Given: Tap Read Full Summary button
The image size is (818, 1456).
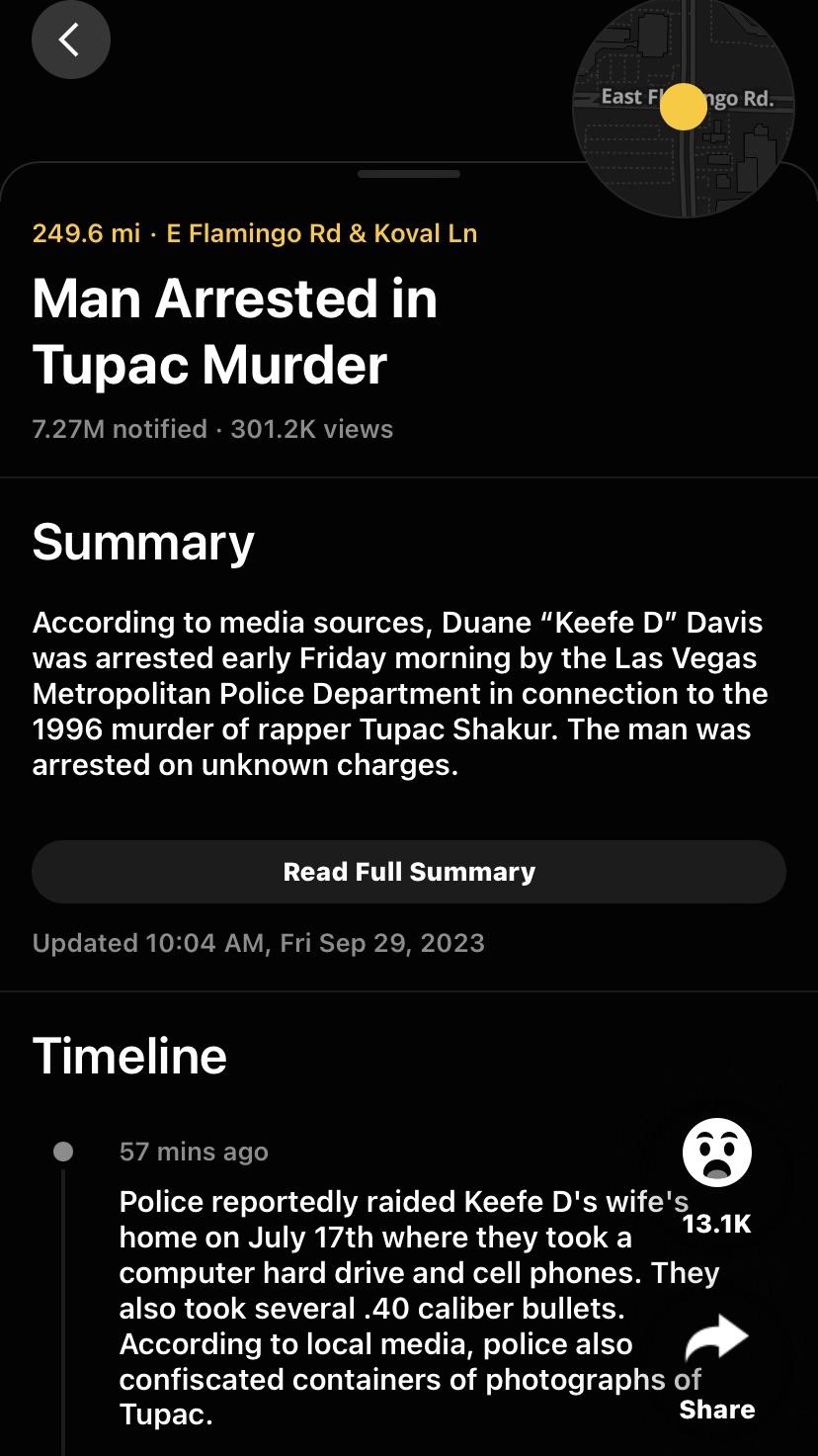Looking at the screenshot, I should click(x=409, y=872).
